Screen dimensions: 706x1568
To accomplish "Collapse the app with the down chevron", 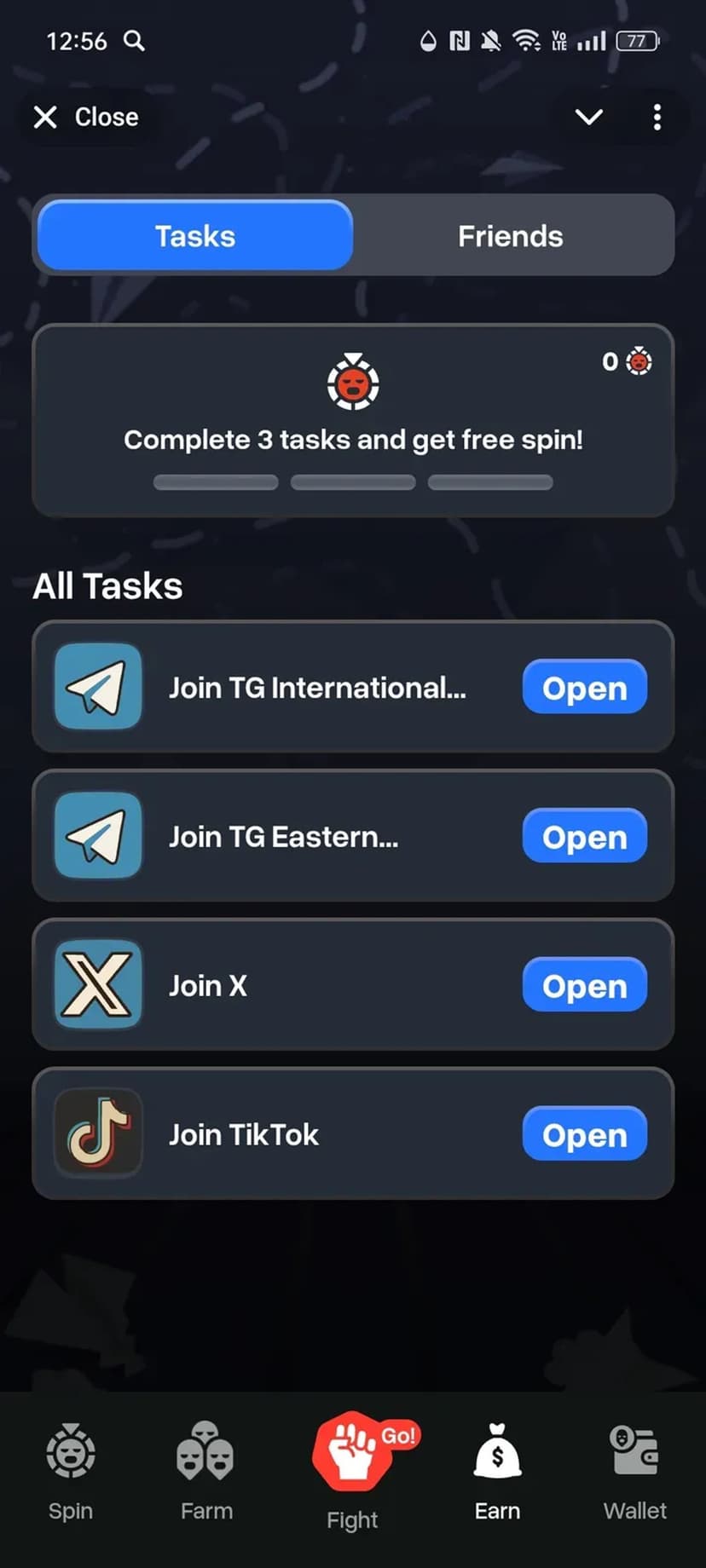I will (588, 117).
